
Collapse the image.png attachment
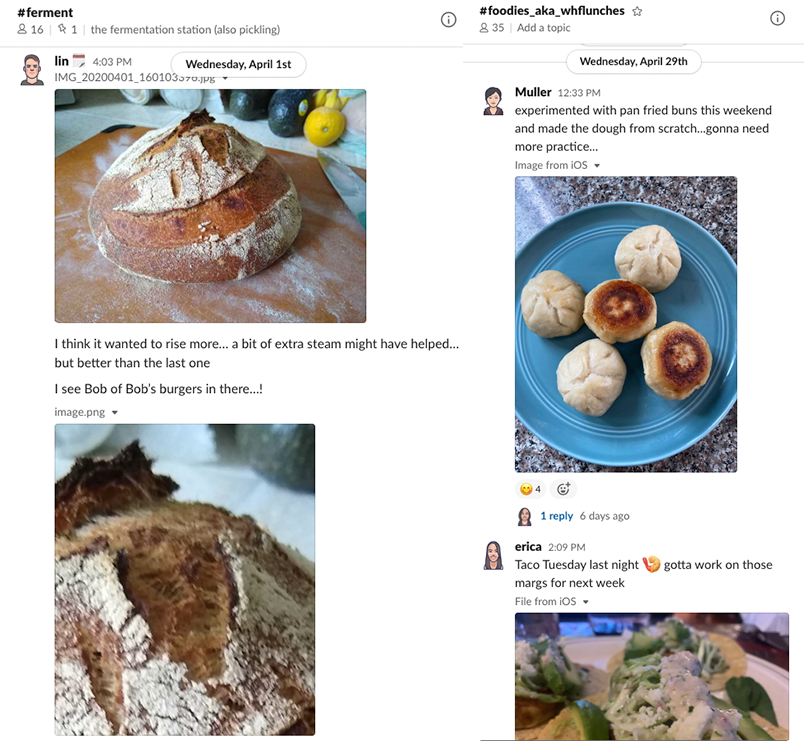[115, 412]
